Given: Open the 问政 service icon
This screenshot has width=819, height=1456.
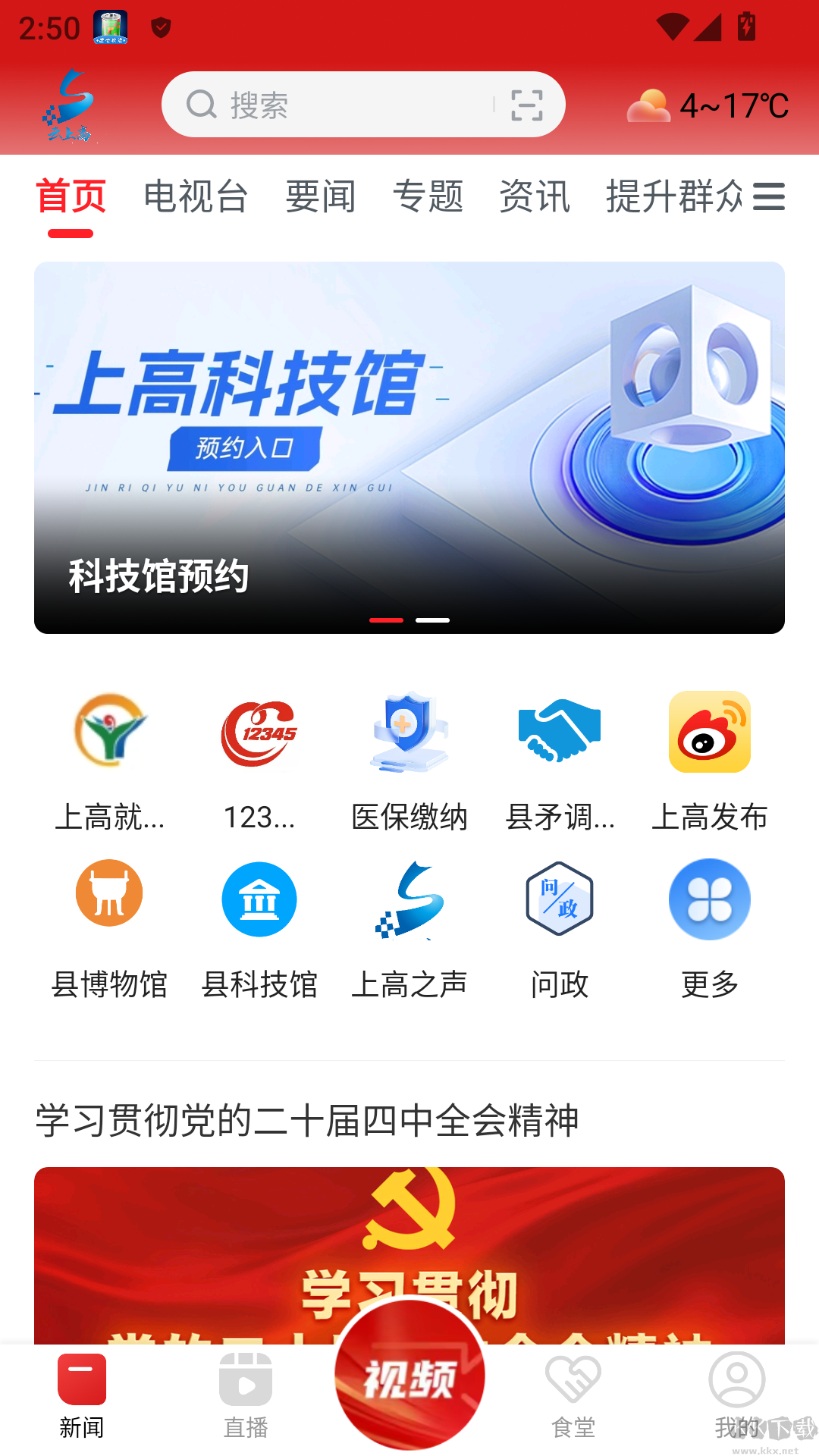Looking at the screenshot, I should (558, 899).
